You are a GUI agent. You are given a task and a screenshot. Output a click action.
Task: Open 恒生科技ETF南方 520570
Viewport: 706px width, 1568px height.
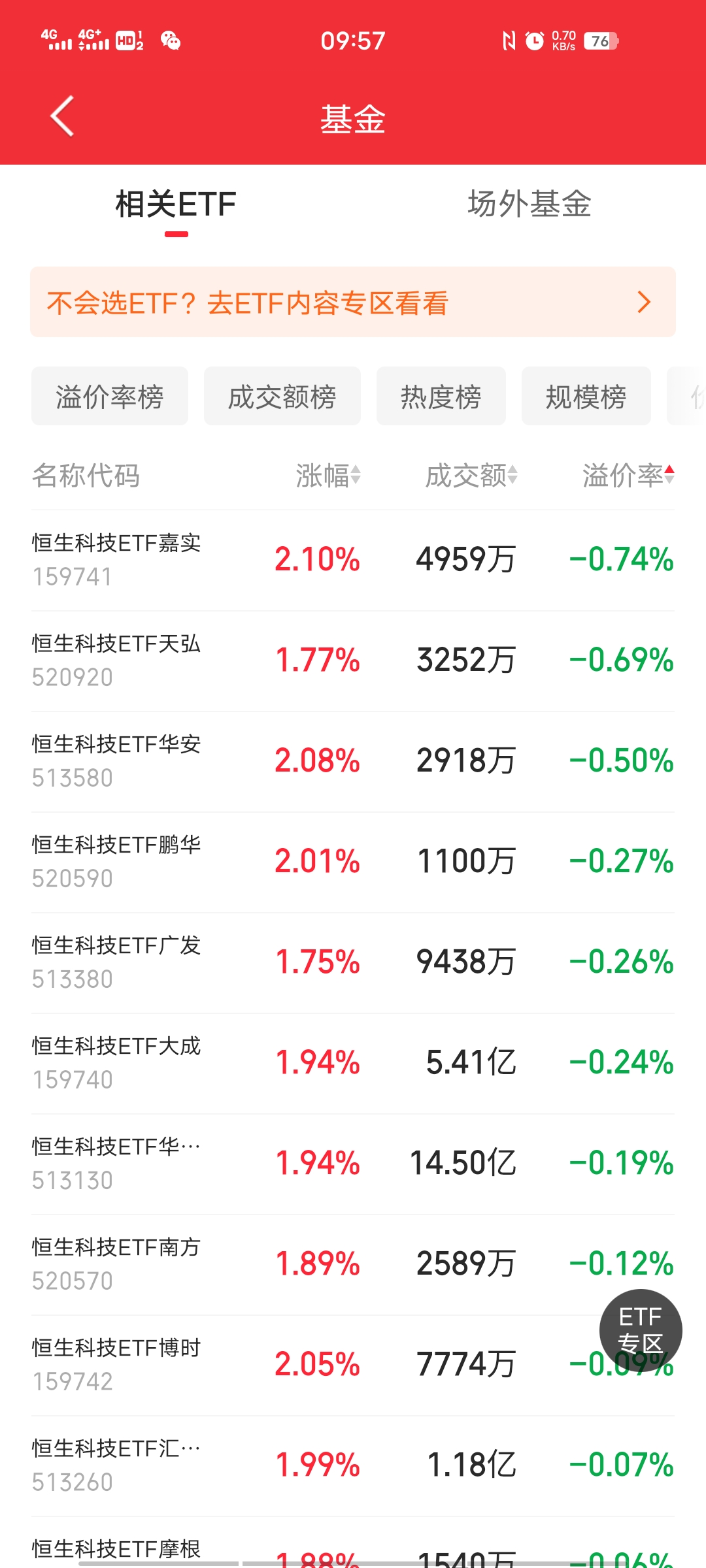pyautogui.click(x=116, y=1264)
